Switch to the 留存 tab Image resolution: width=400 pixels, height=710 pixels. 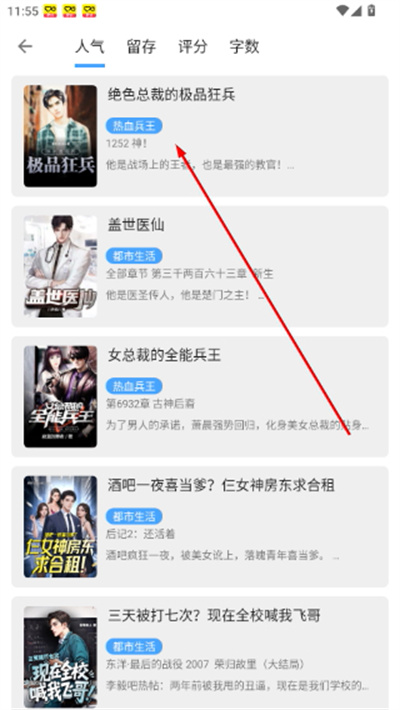(141, 46)
